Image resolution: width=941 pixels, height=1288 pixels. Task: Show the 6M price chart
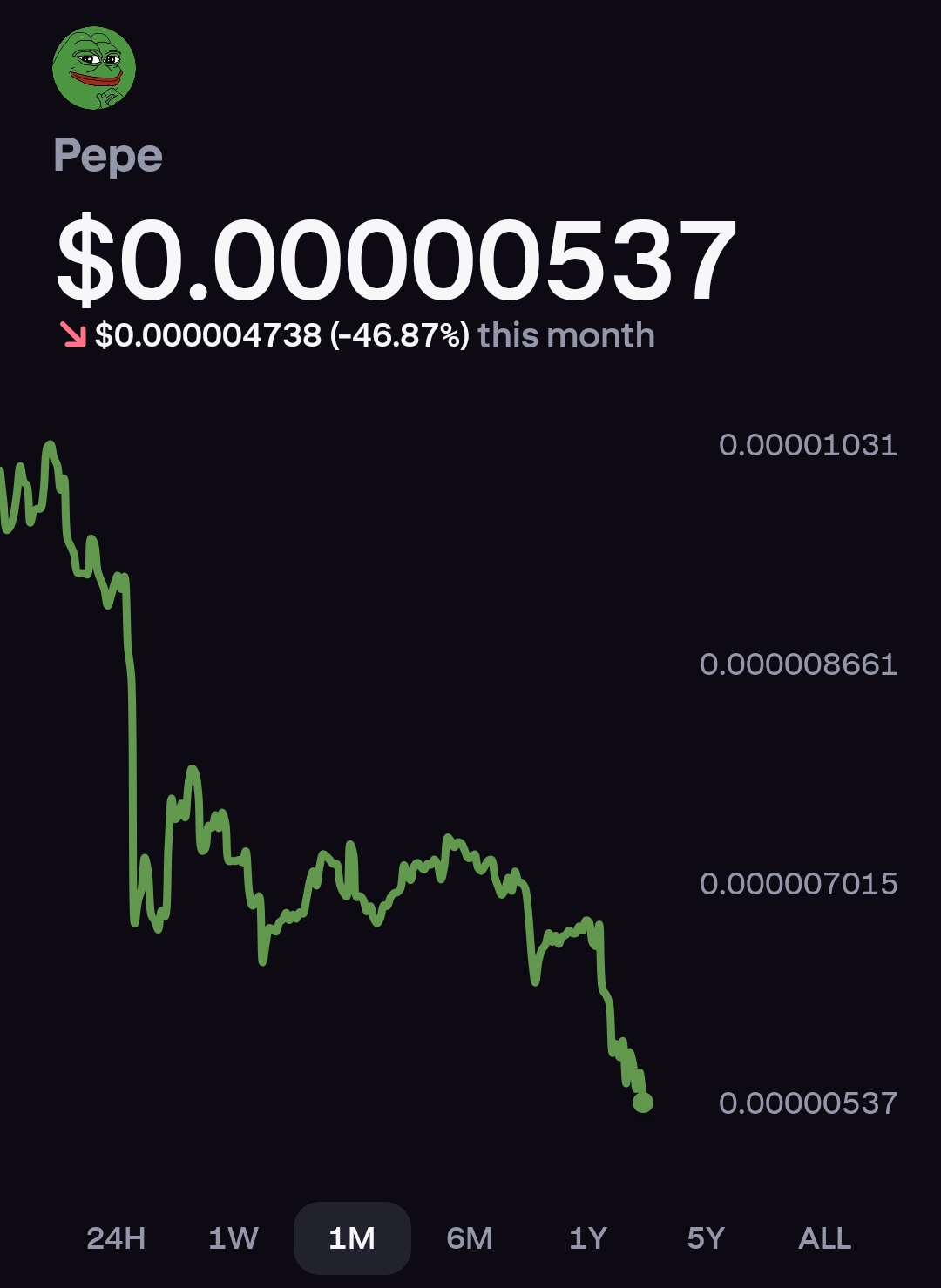click(x=470, y=1237)
